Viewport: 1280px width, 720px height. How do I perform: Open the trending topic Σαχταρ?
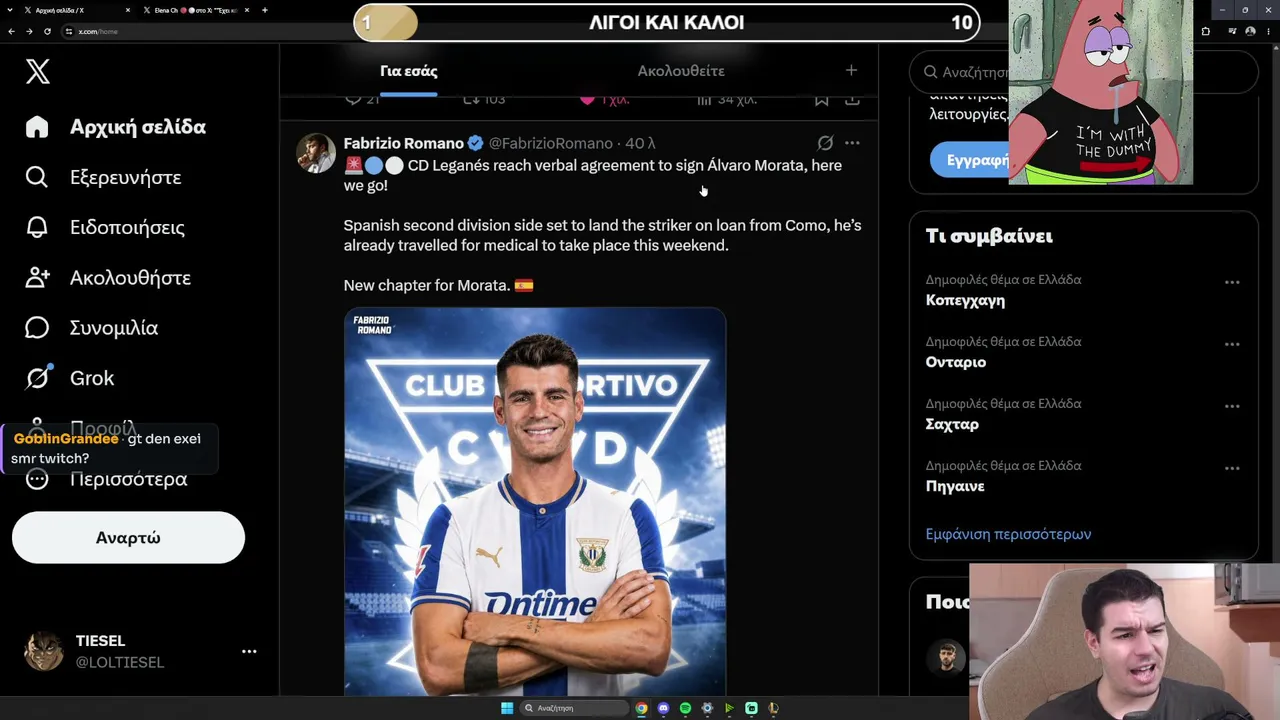point(952,424)
